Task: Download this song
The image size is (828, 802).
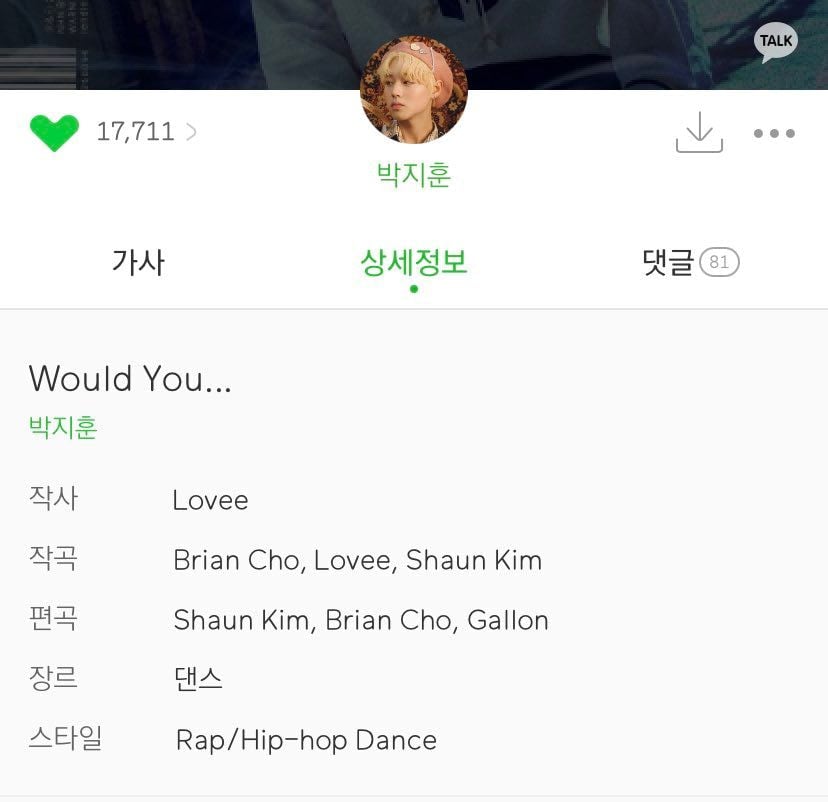Action: pyautogui.click(x=699, y=132)
